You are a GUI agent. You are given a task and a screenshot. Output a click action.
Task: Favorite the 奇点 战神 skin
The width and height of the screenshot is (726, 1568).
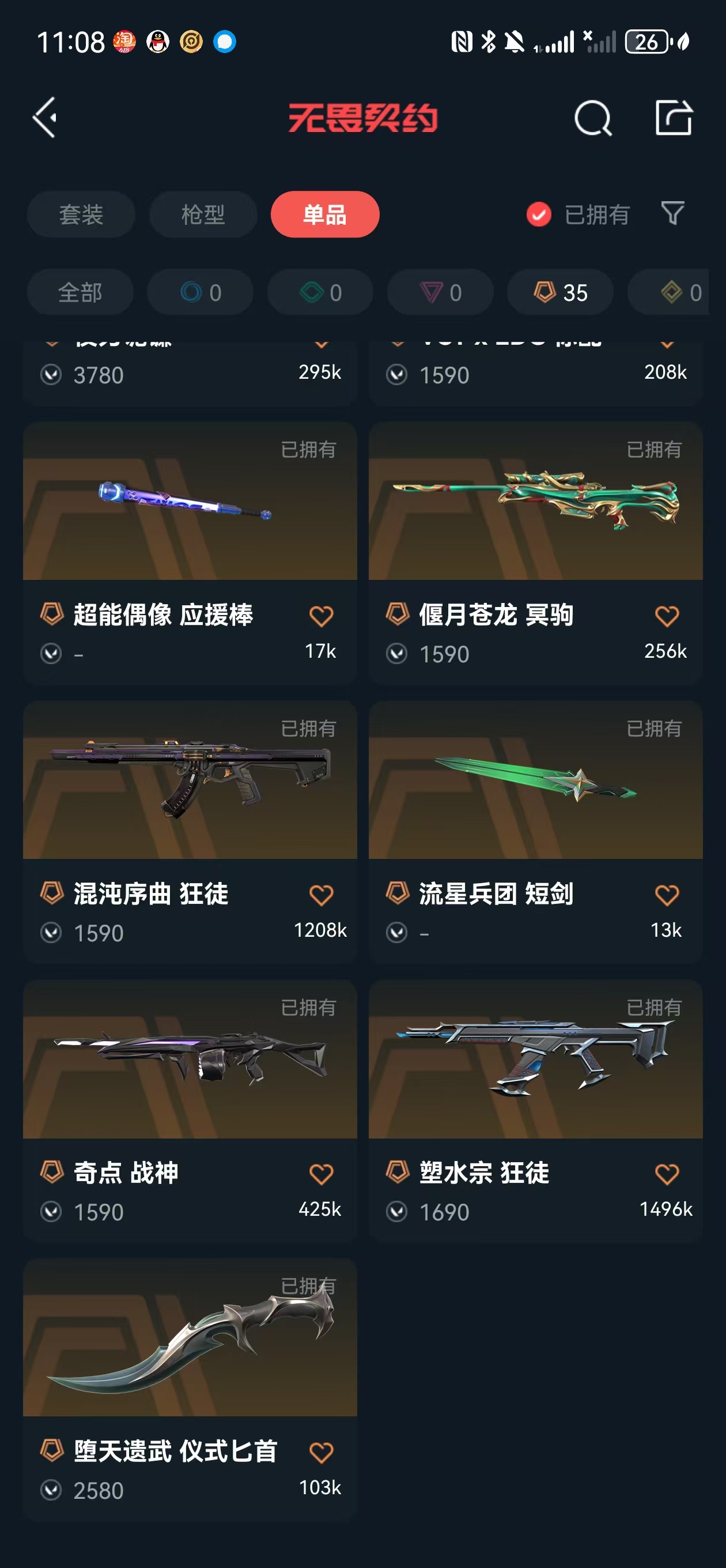tap(321, 1174)
